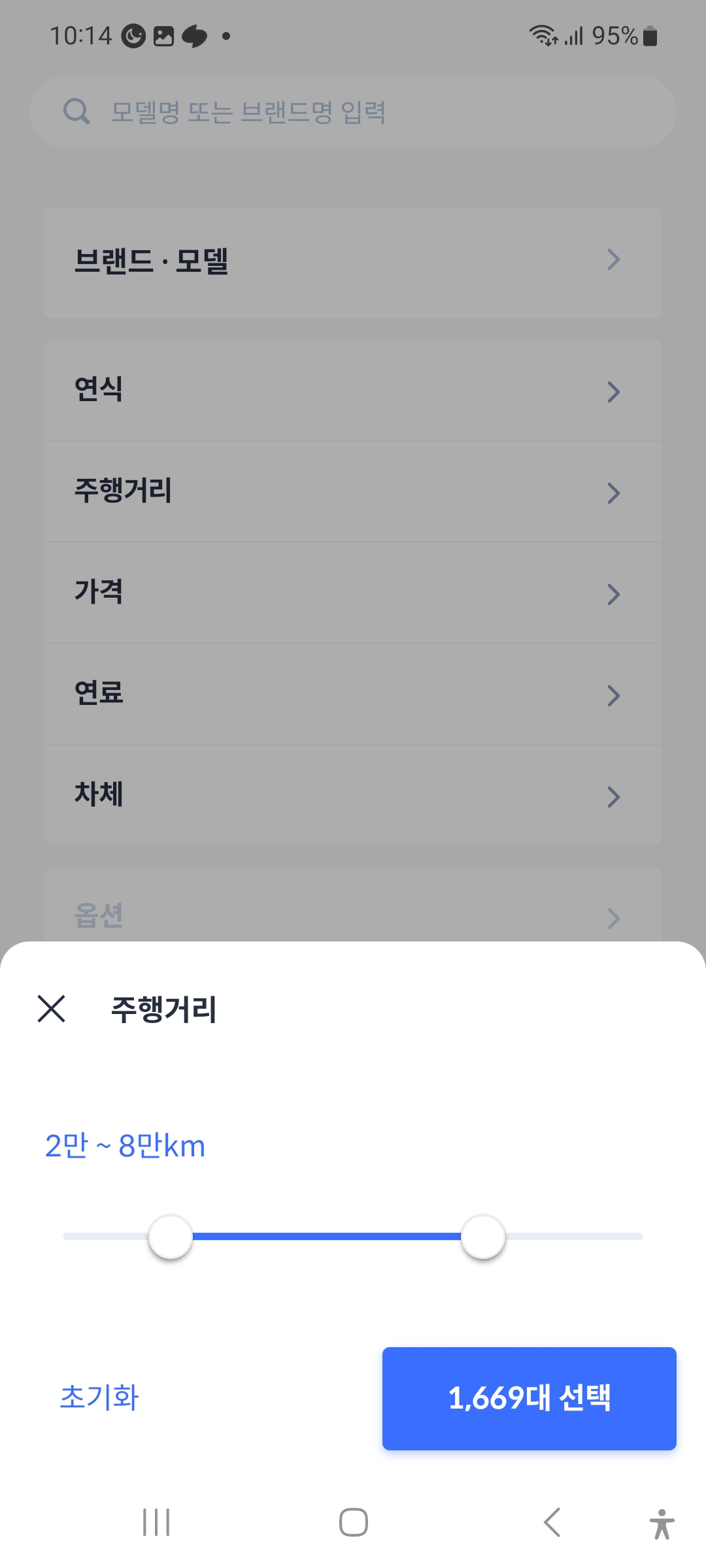Image resolution: width=706 pixels, height=1568 pixels.
Task: Tap 초기화 to reset the filter
Action: tap(97, 1398)
